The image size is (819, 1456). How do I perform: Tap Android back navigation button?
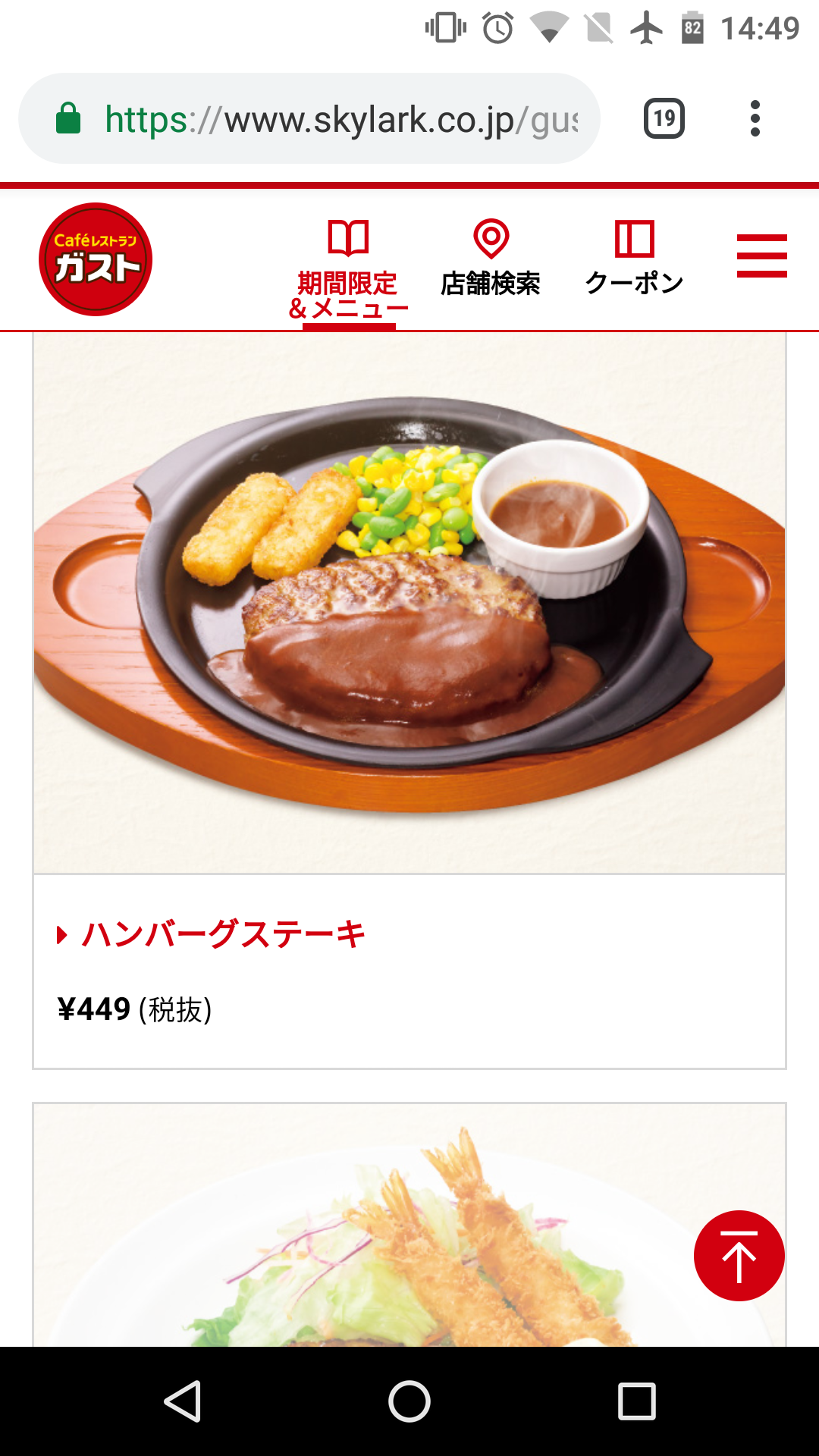click(x=183, y=1401)
